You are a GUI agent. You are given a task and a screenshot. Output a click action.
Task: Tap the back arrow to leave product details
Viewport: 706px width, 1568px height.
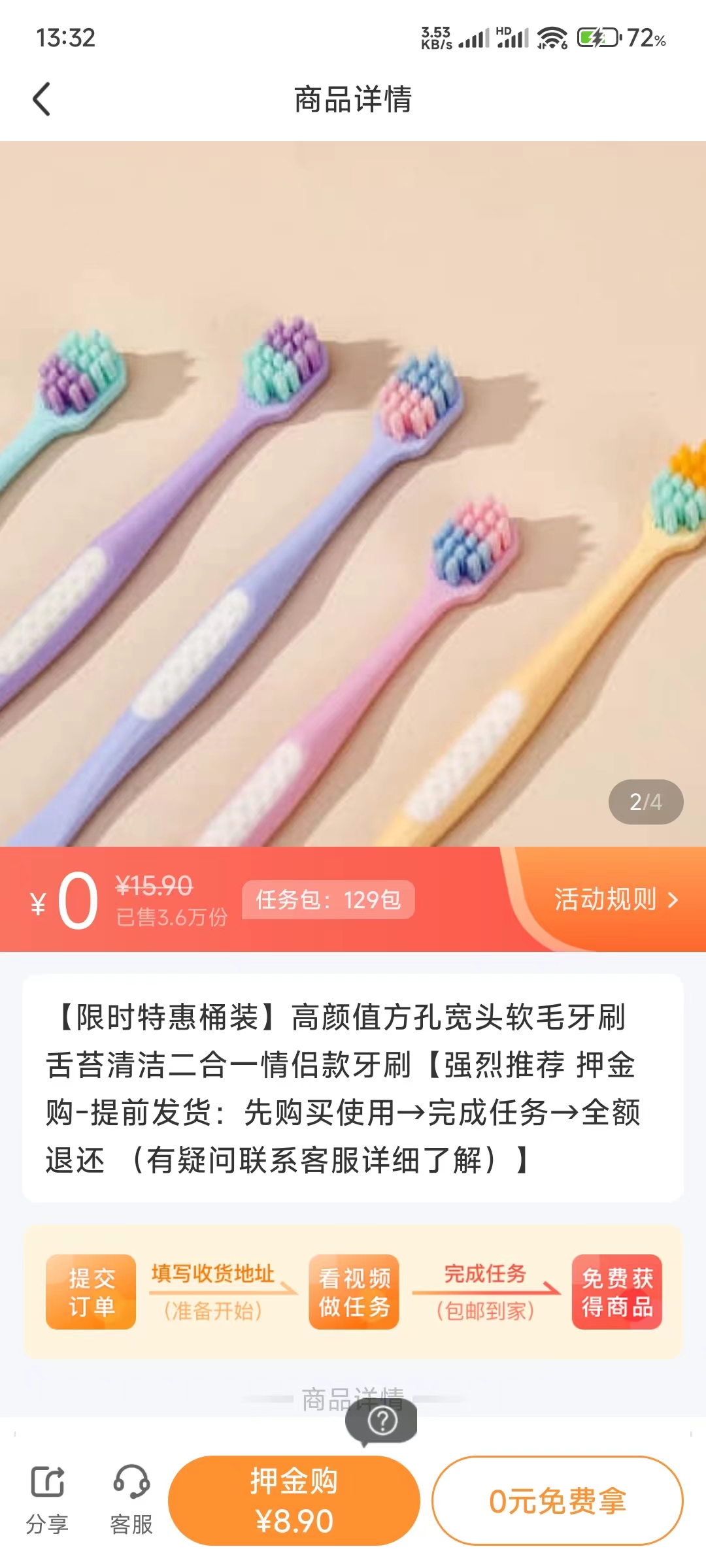(41, 99)
